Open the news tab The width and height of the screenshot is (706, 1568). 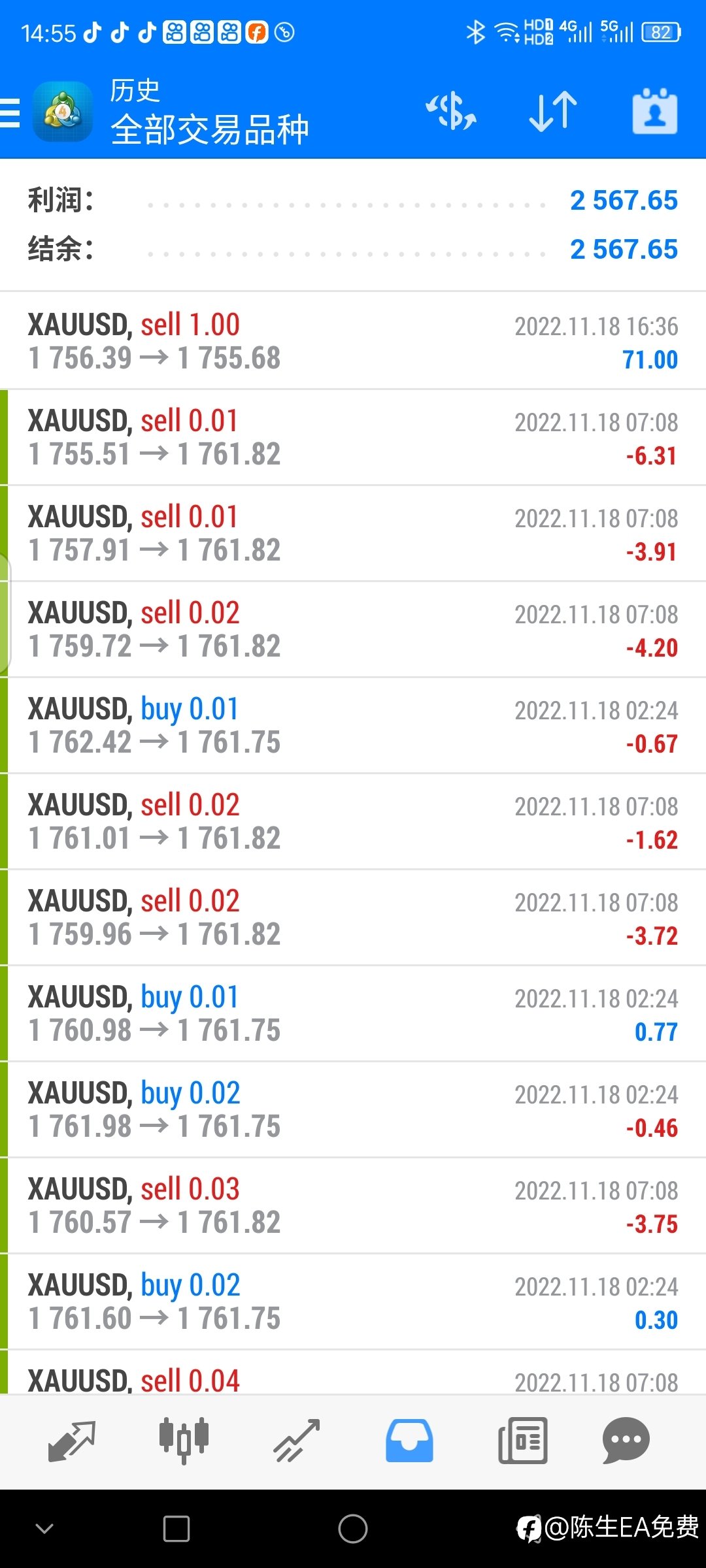[522, 1441]
